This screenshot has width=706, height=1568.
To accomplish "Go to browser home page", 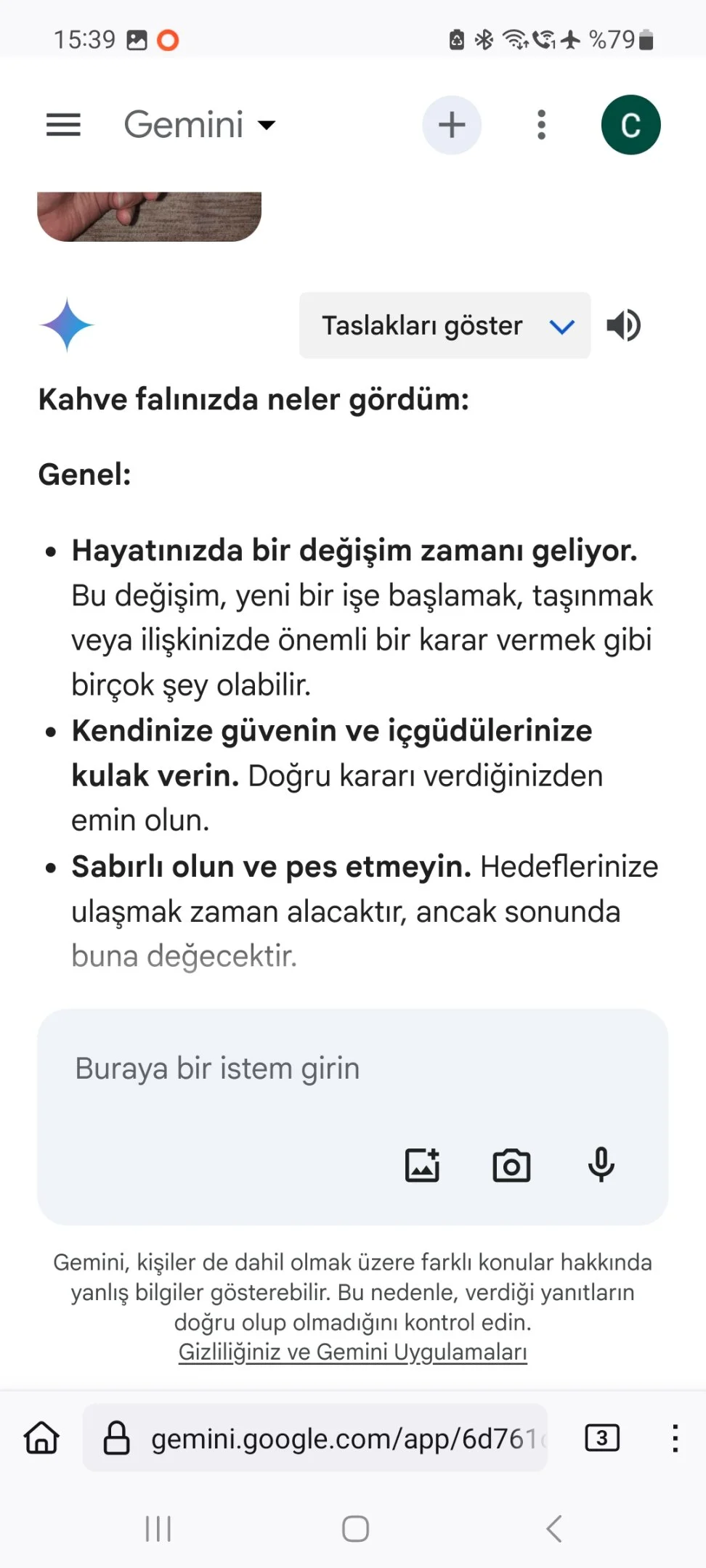I will 42,1437.
